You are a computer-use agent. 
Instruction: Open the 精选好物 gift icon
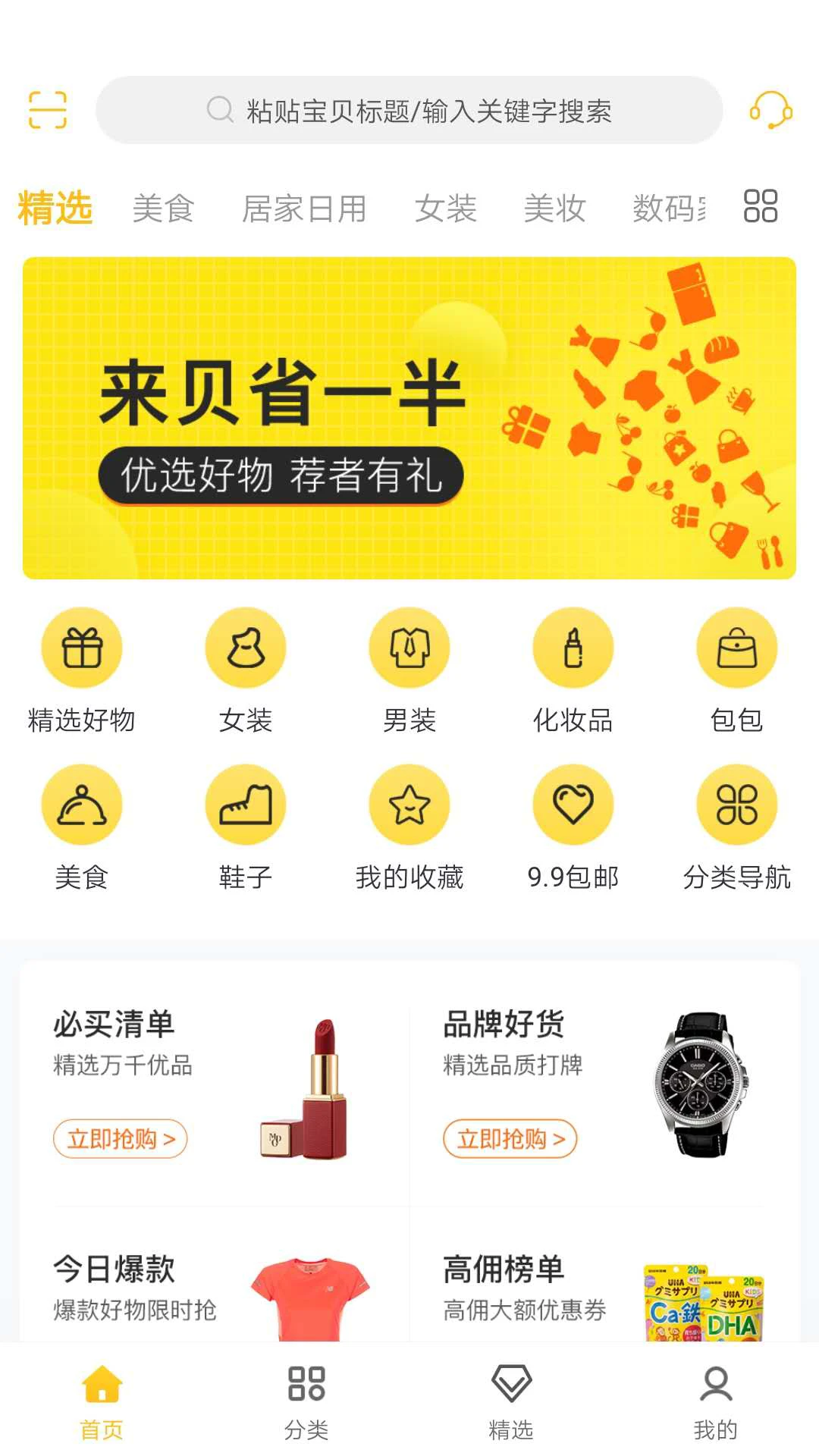(x=82, y=647)
